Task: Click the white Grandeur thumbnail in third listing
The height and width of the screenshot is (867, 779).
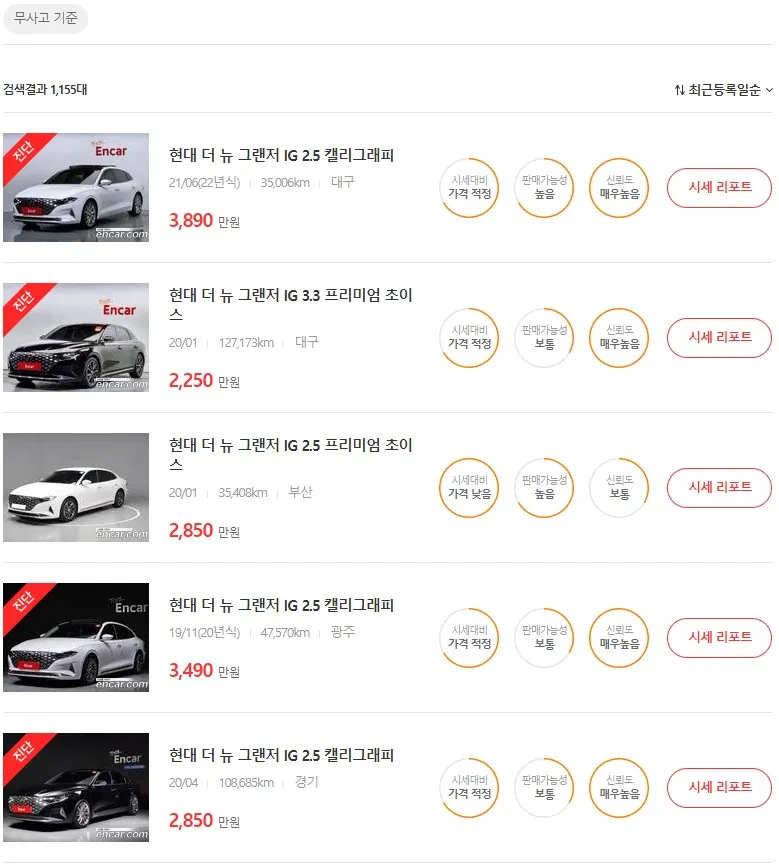Action: coord(75,487)
